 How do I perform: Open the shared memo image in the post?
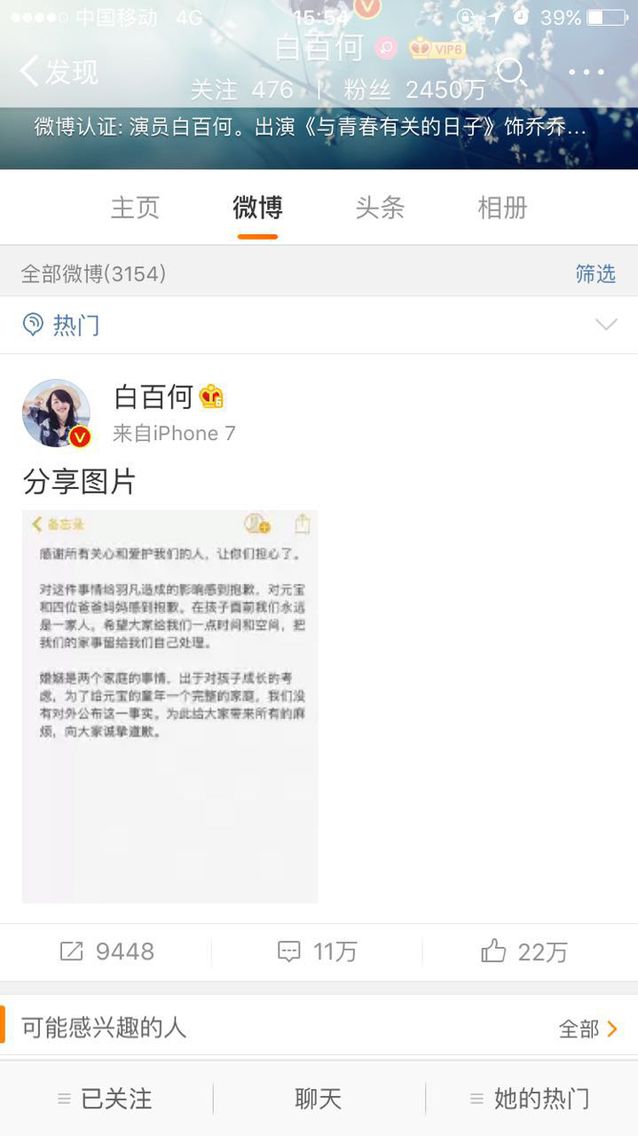(x=170, y=706)
